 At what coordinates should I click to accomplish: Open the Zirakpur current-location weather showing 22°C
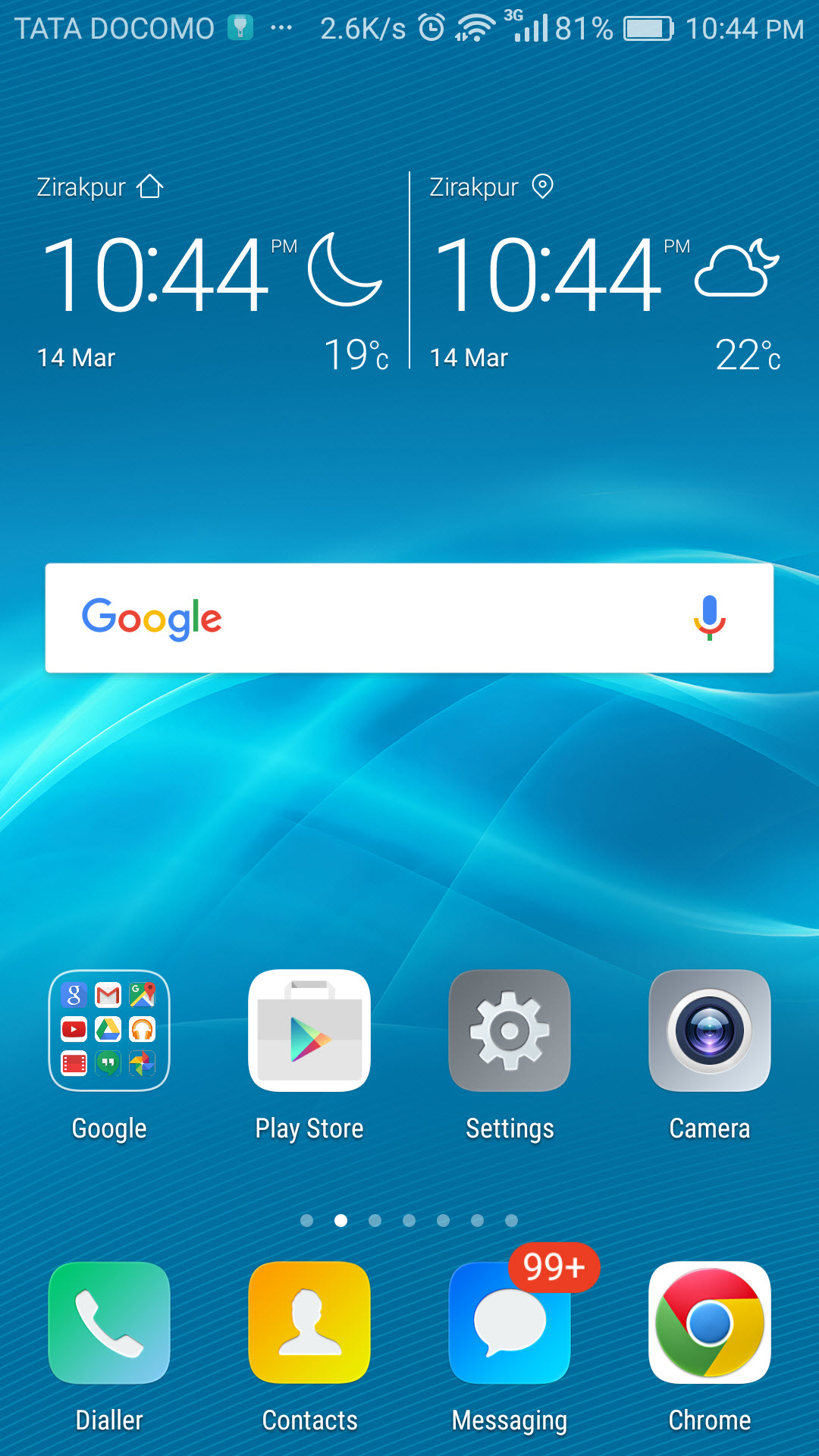coord(605,273)
